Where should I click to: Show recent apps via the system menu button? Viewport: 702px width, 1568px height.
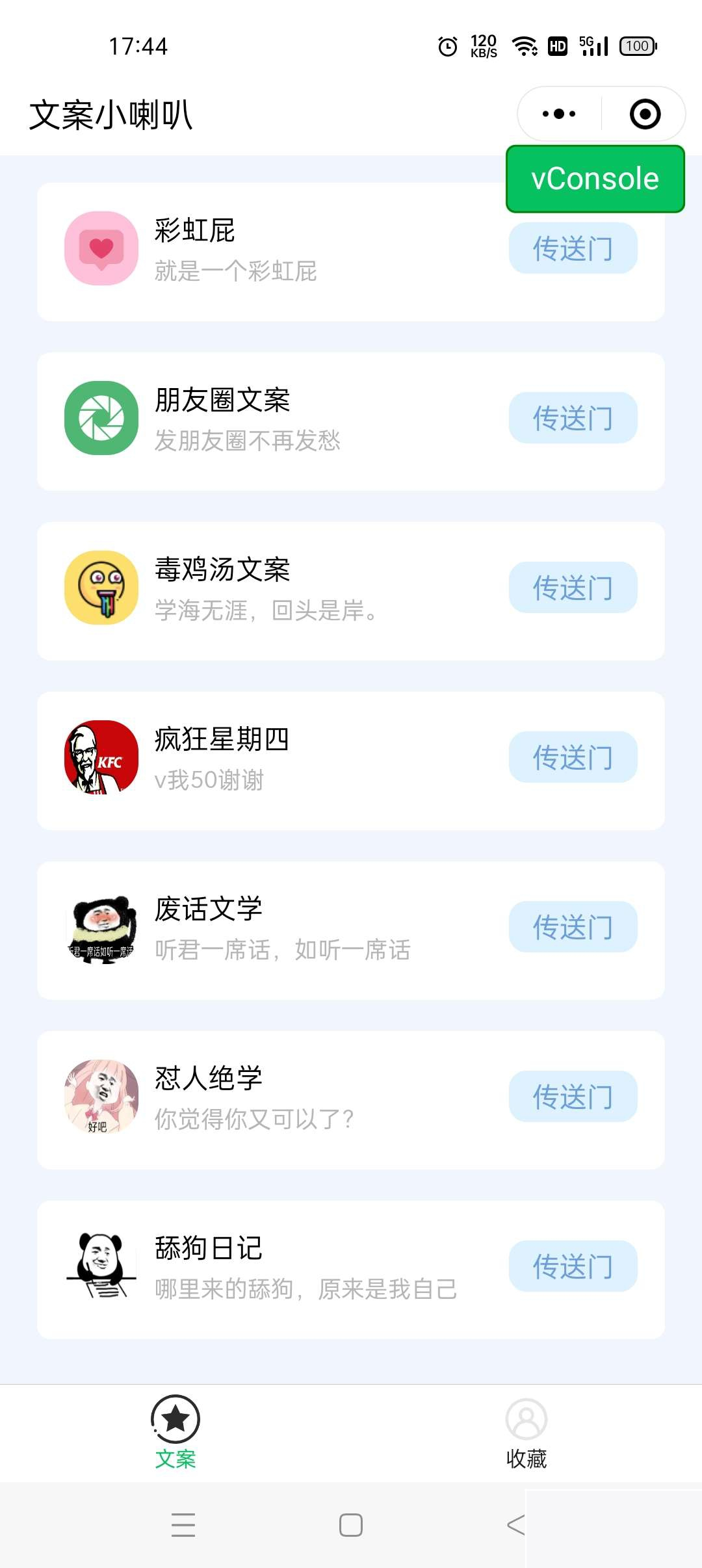coord(183,1525)
